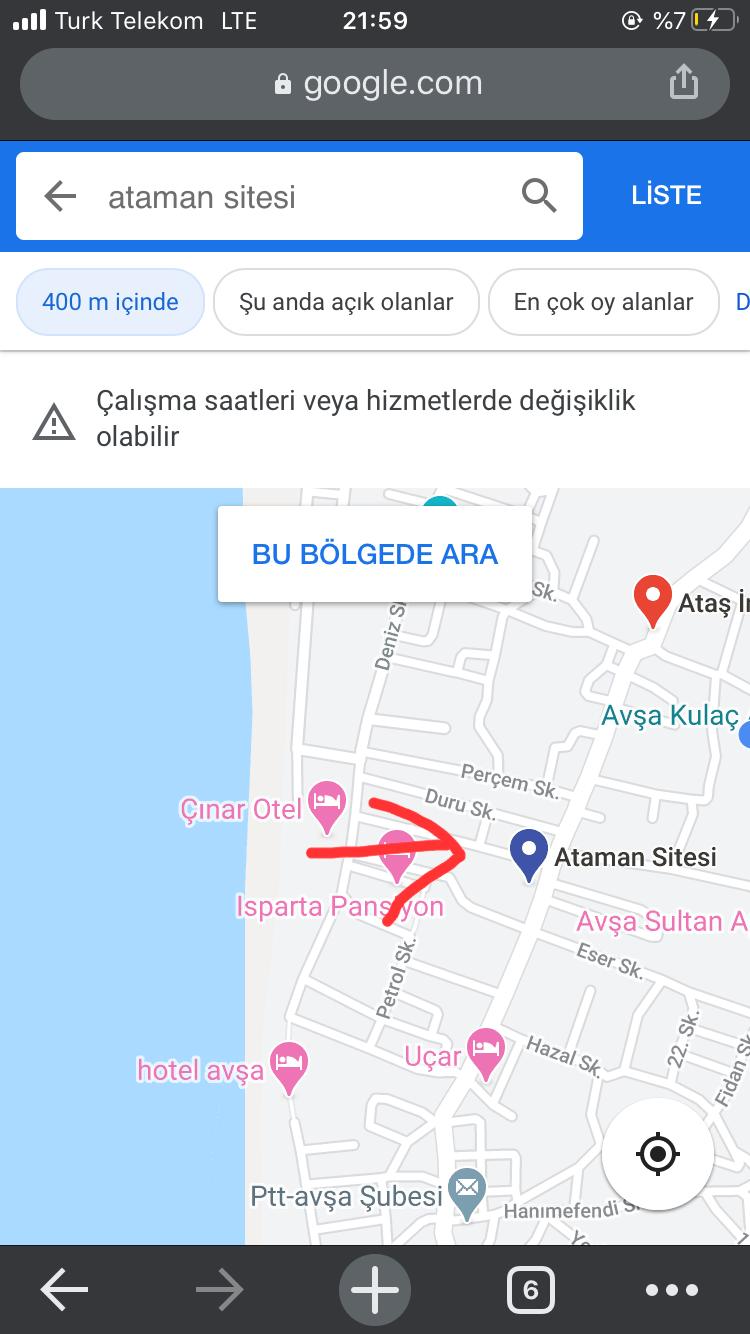This screenshot has width=750, height=1334.
Task: Tap the Ptt-avşa Şubesi marker
Action: (465, 1192)
